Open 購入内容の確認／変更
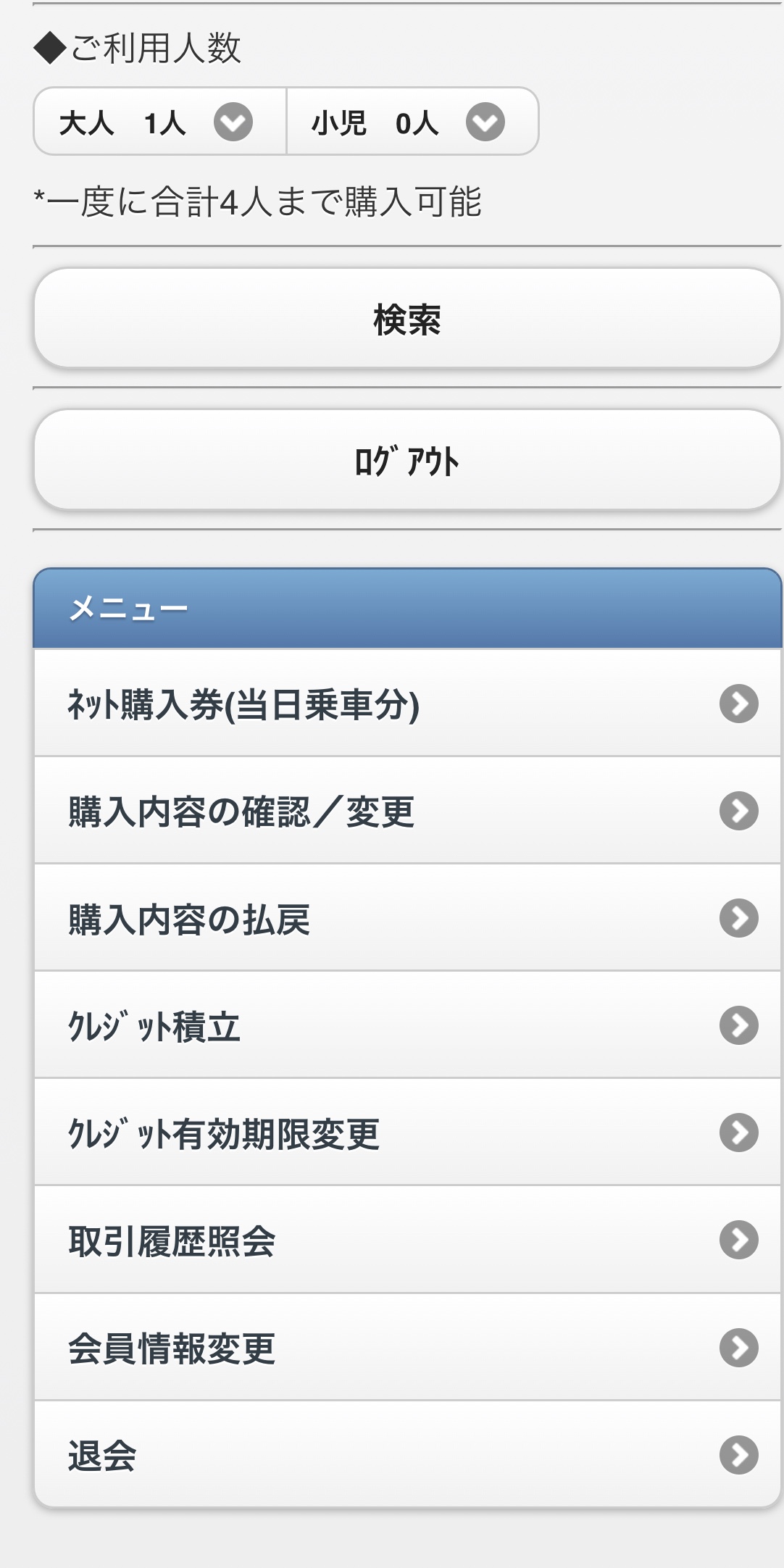This screenshot has height=1568, width=784. click(407, 811)
